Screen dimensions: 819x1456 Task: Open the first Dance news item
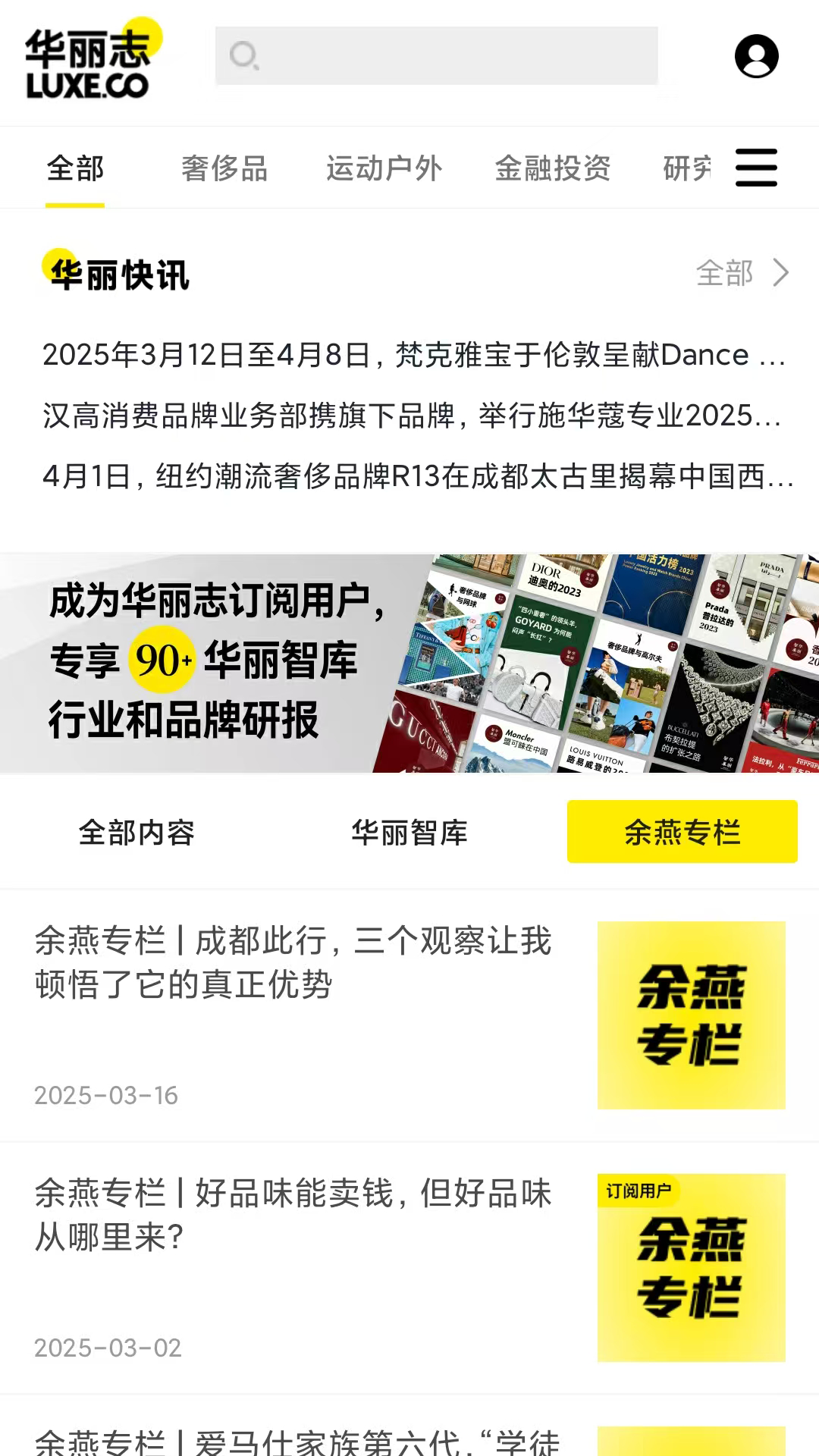[x=409, y=354]
